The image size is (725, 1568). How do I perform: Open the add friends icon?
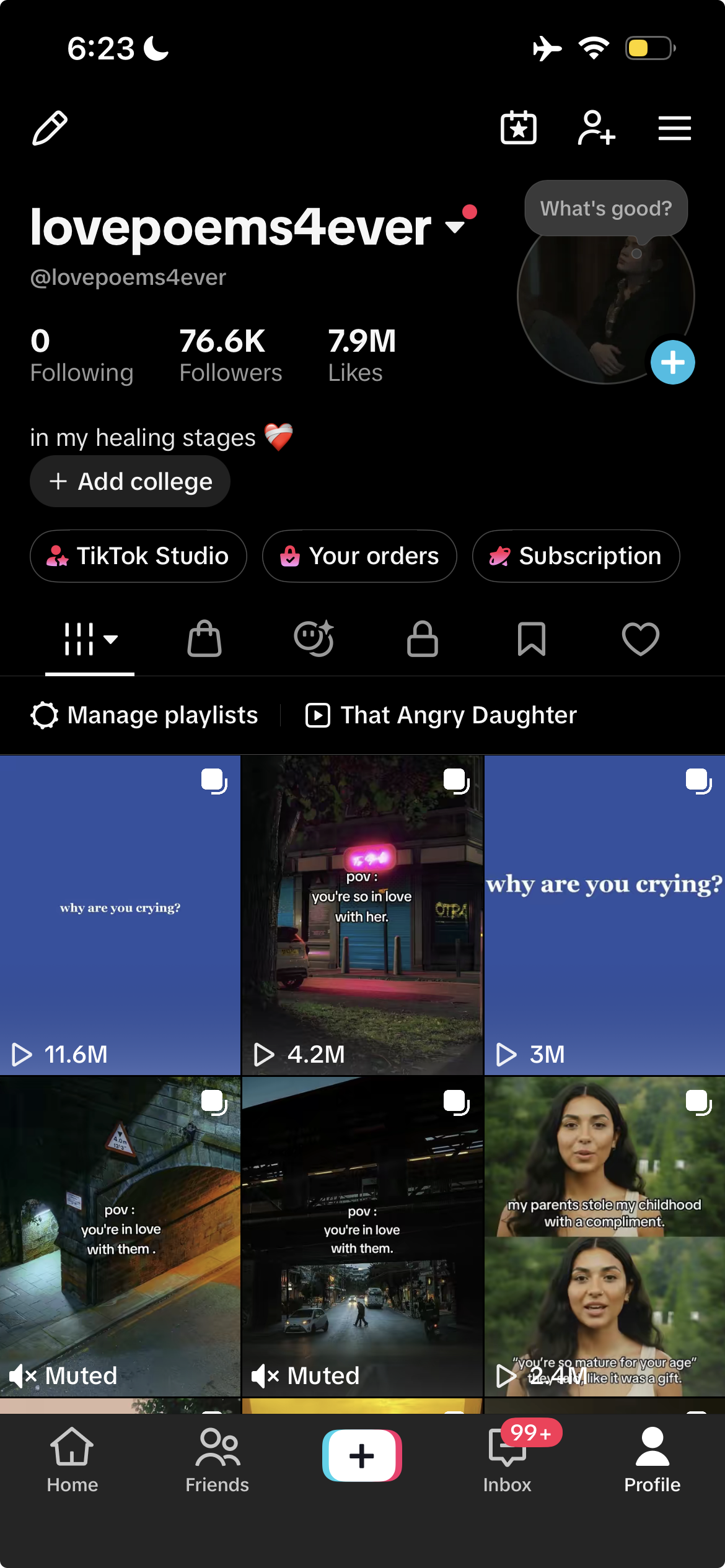(x=596, y=128)
